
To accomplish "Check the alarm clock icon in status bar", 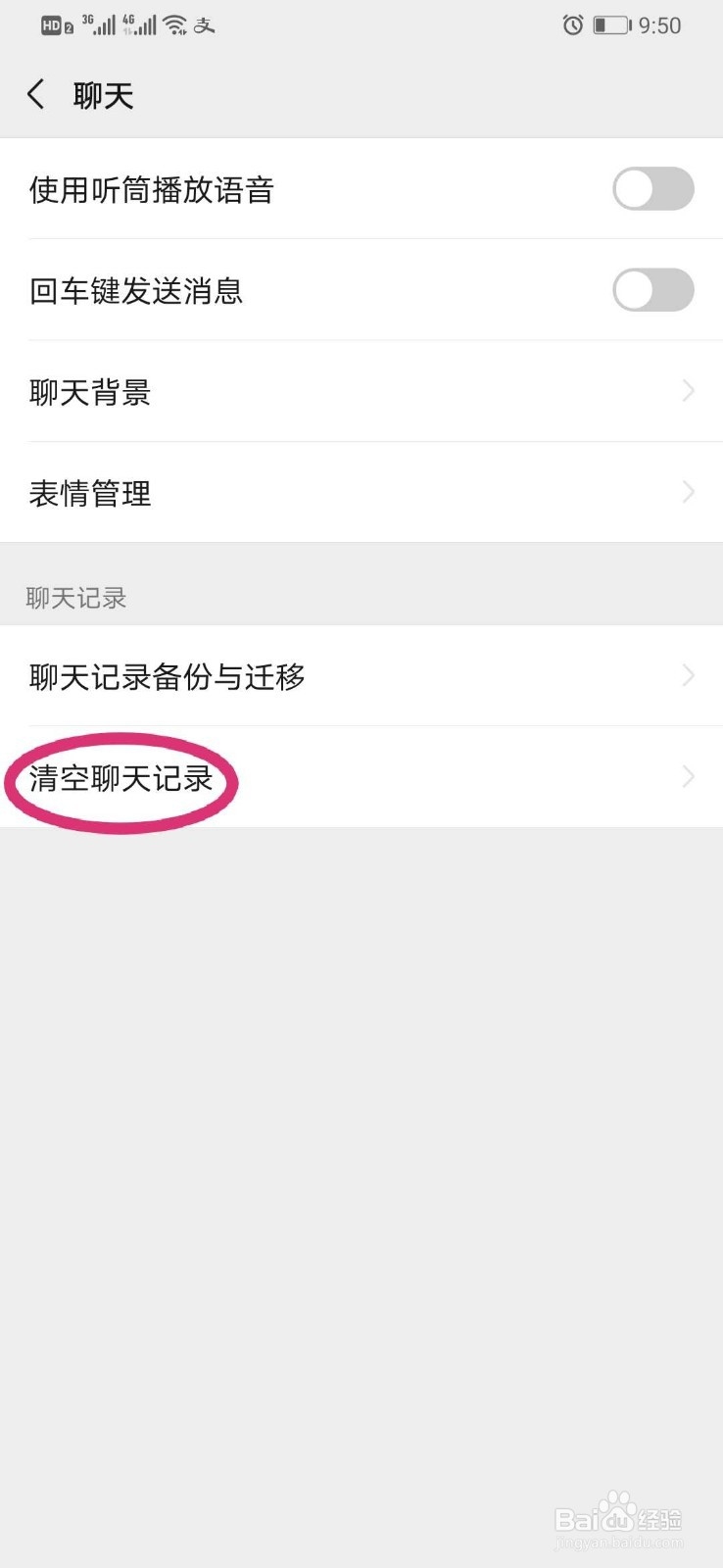I will (x=571, y=25).
